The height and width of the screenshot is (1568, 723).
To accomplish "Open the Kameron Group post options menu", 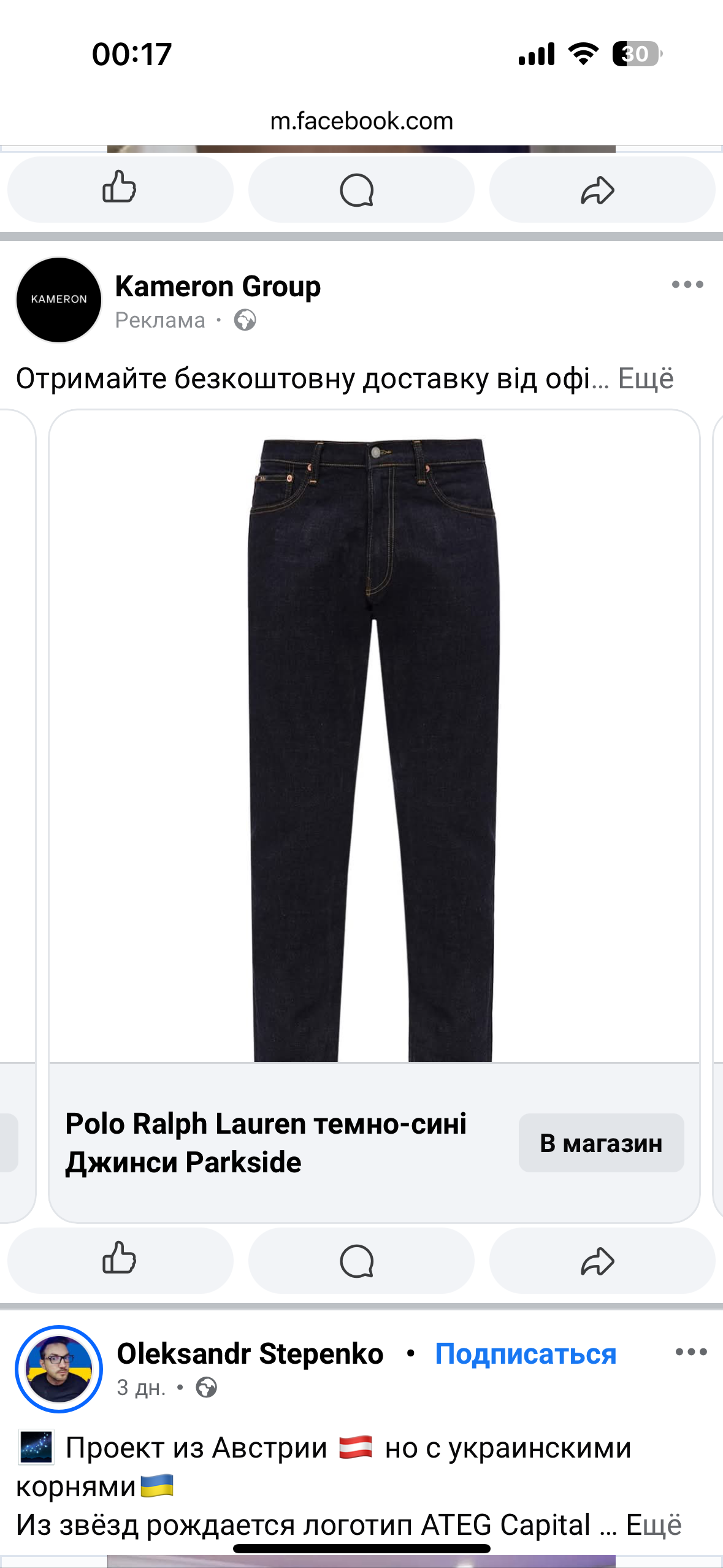I will pos(687,285).
